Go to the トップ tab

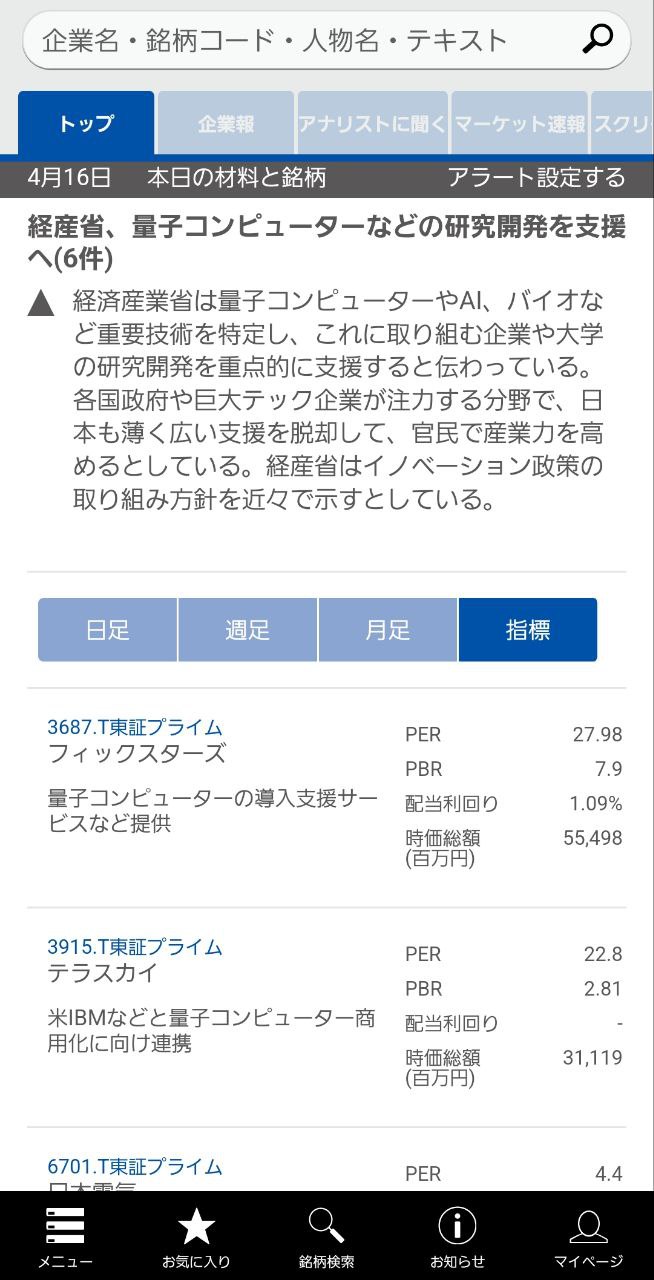pyautogui.click(x=86, y=124)
